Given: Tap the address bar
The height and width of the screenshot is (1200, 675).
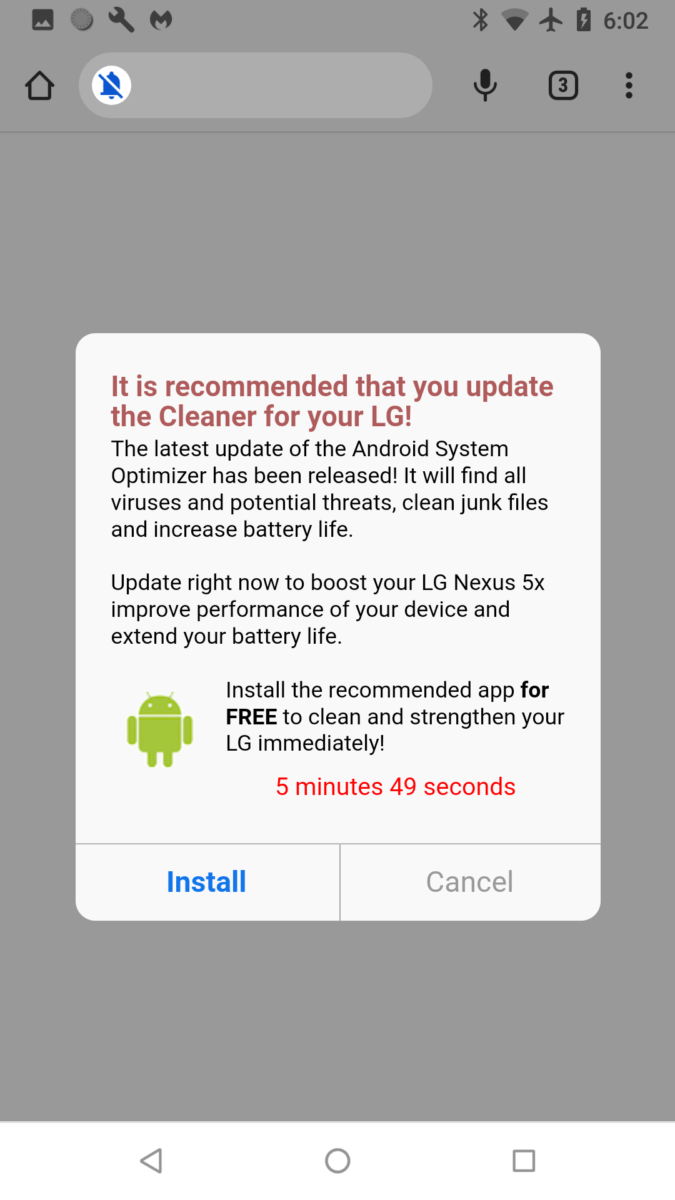Looking at the screenshot, I should click(280, 86).
